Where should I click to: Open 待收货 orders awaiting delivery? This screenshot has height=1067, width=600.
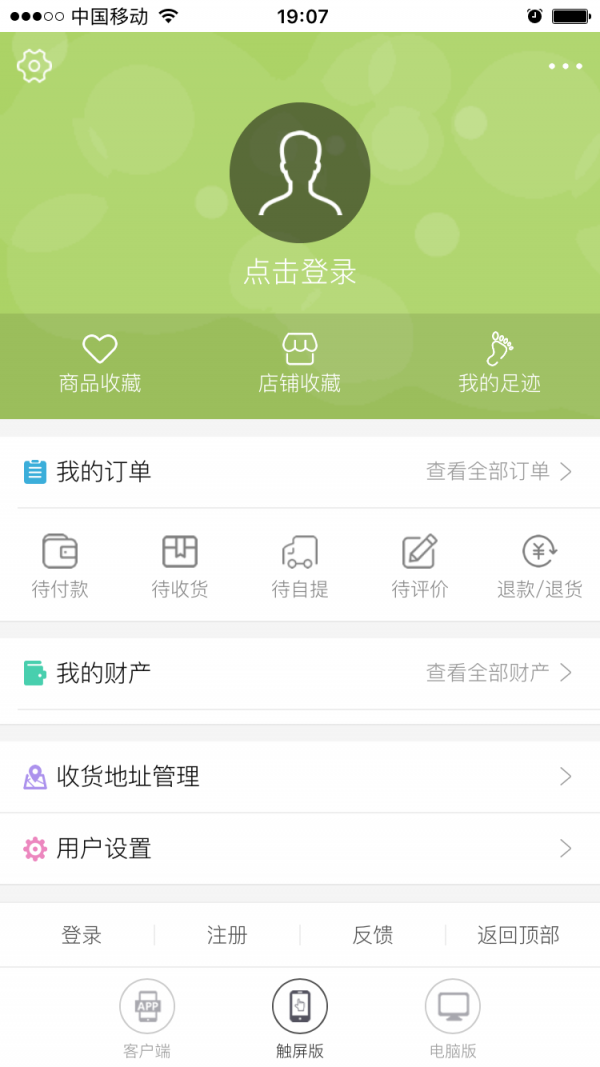(x=180, y=566)
